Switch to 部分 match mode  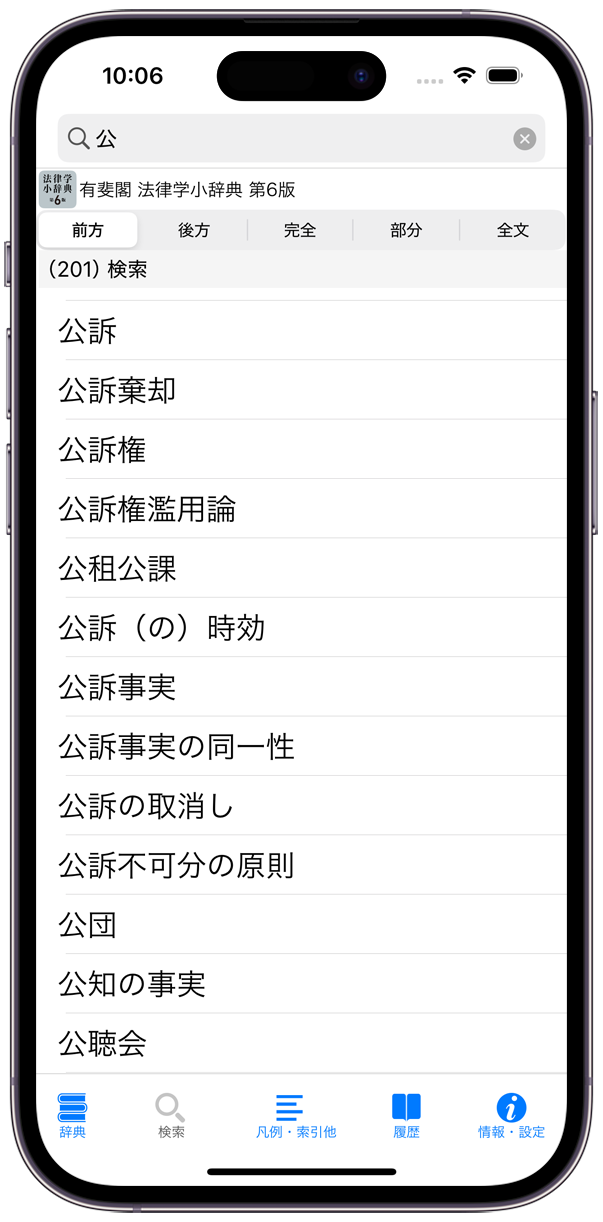[406, 230]
